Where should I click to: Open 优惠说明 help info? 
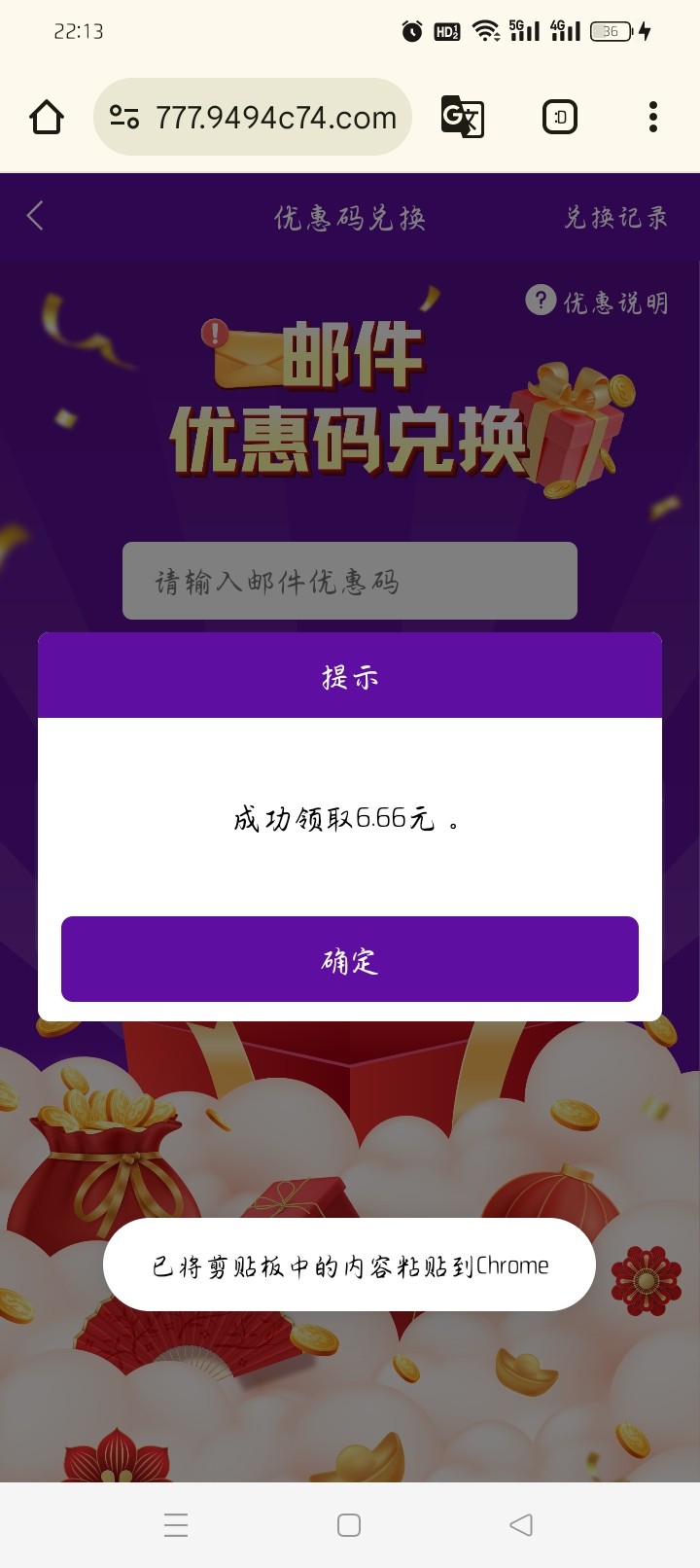598,302
